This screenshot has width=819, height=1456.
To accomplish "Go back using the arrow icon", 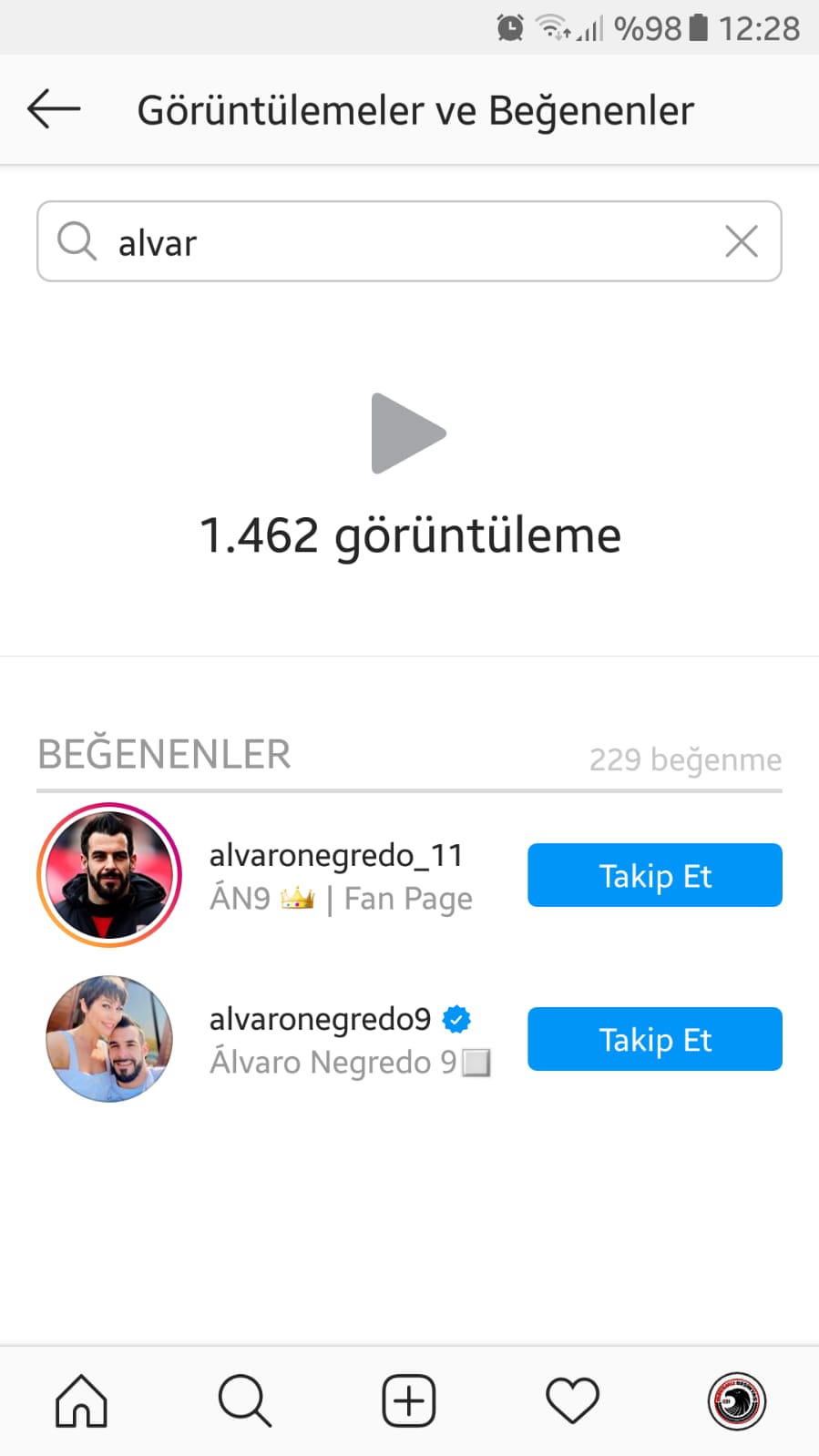I will 54,109.
